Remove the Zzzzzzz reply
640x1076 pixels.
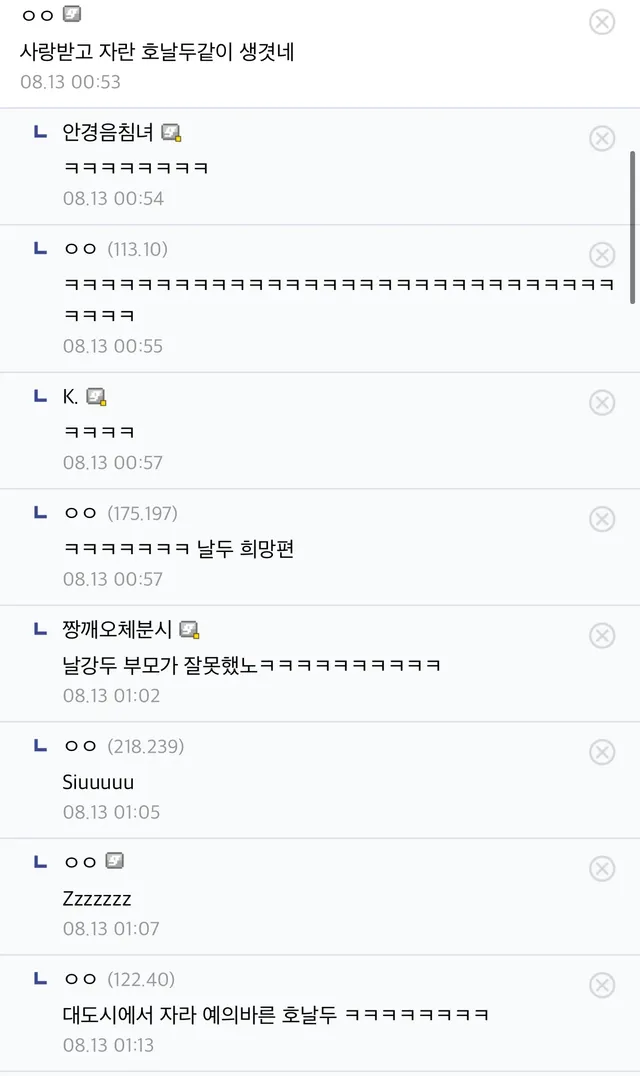click(x=602, y=869)
